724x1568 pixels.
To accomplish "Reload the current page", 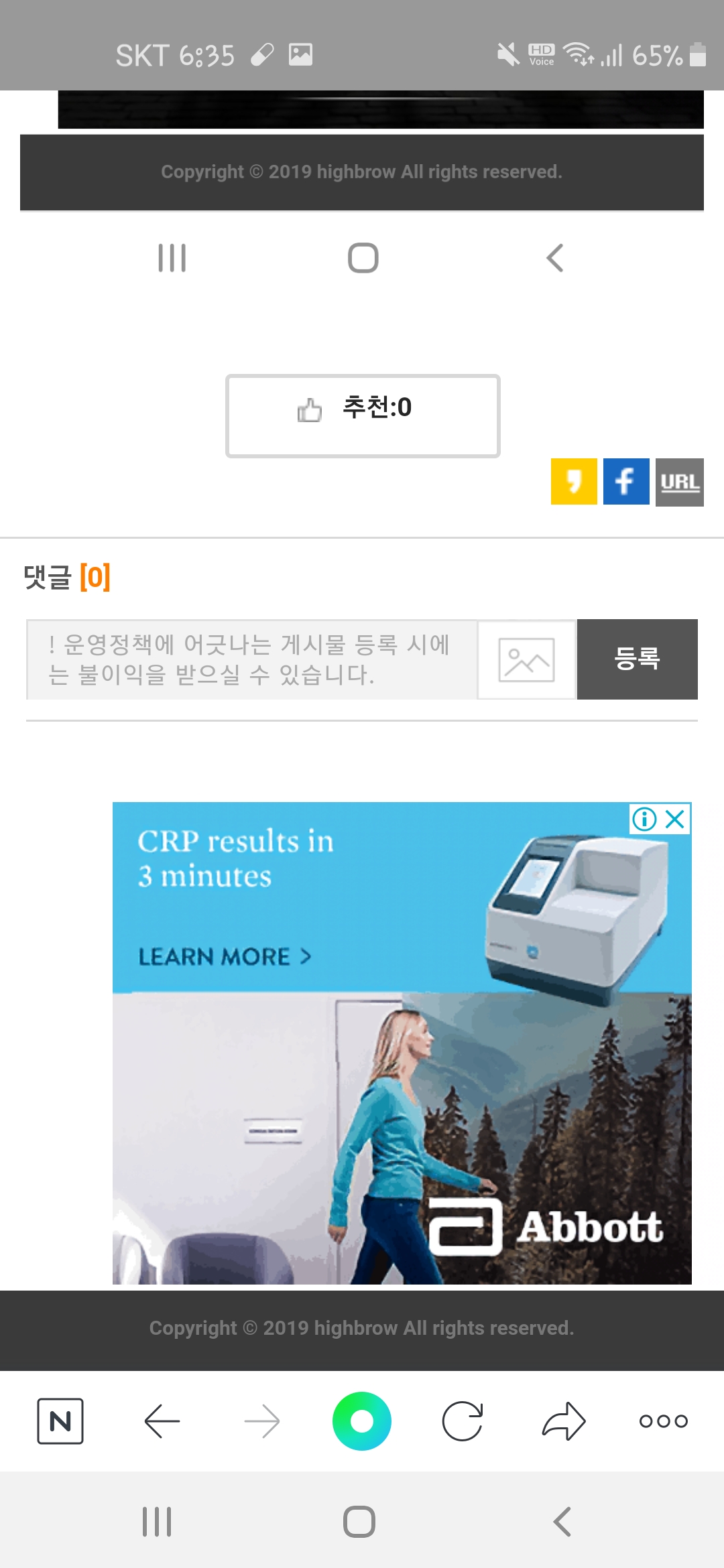I will point(463,1421).
